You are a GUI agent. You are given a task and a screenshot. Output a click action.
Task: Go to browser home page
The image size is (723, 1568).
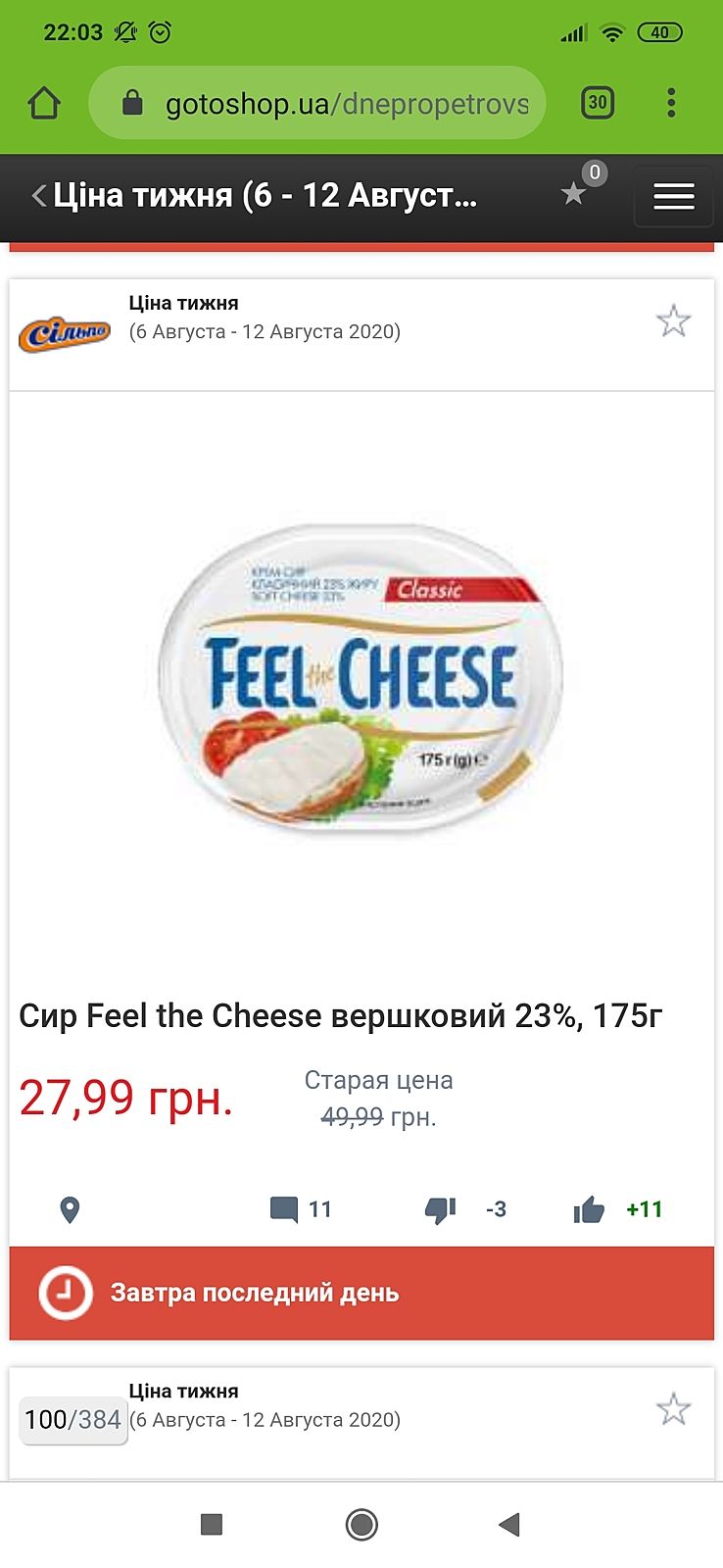[44, 103]
